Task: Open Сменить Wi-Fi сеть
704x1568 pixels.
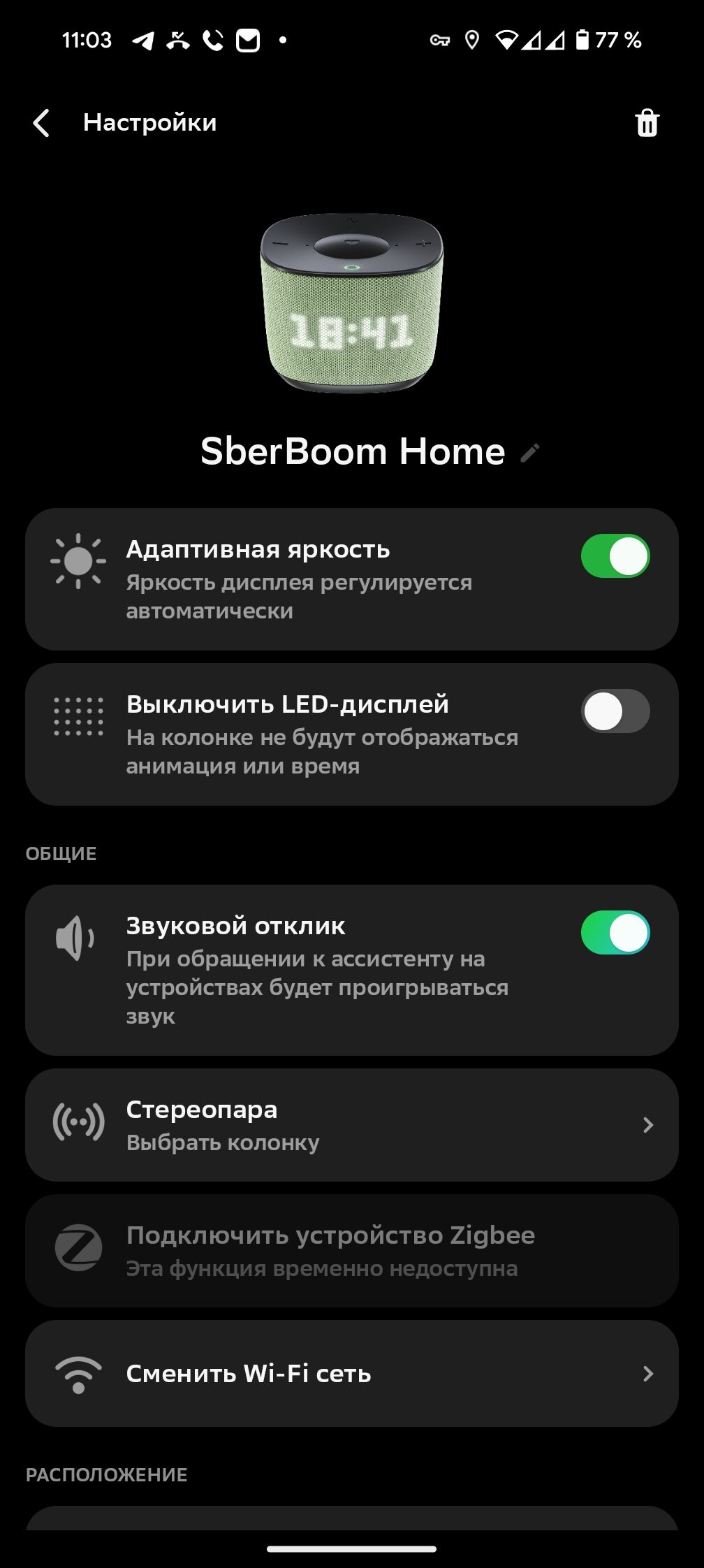Action: coord(352,1374)
